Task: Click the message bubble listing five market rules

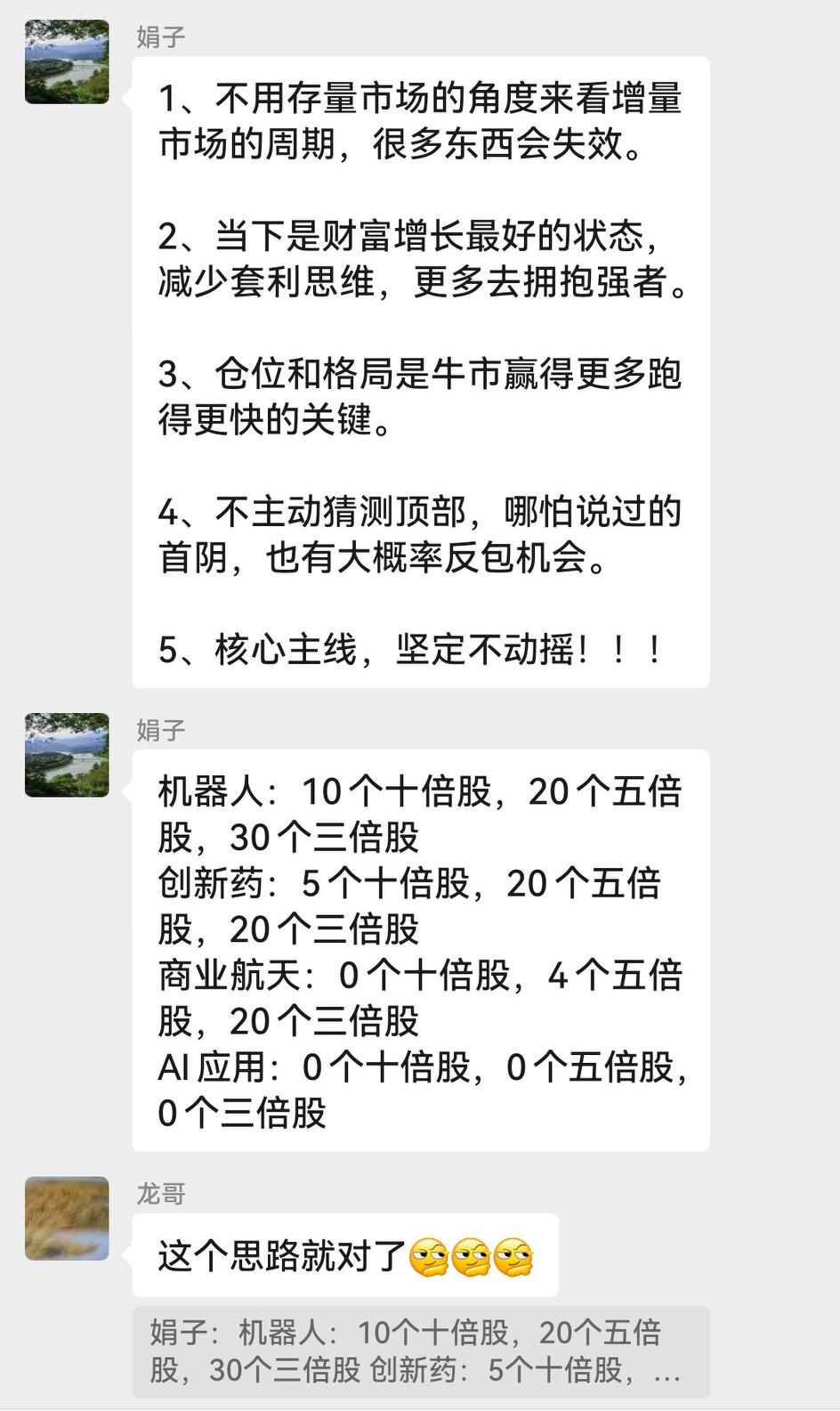Action: (x=418, y=374)
